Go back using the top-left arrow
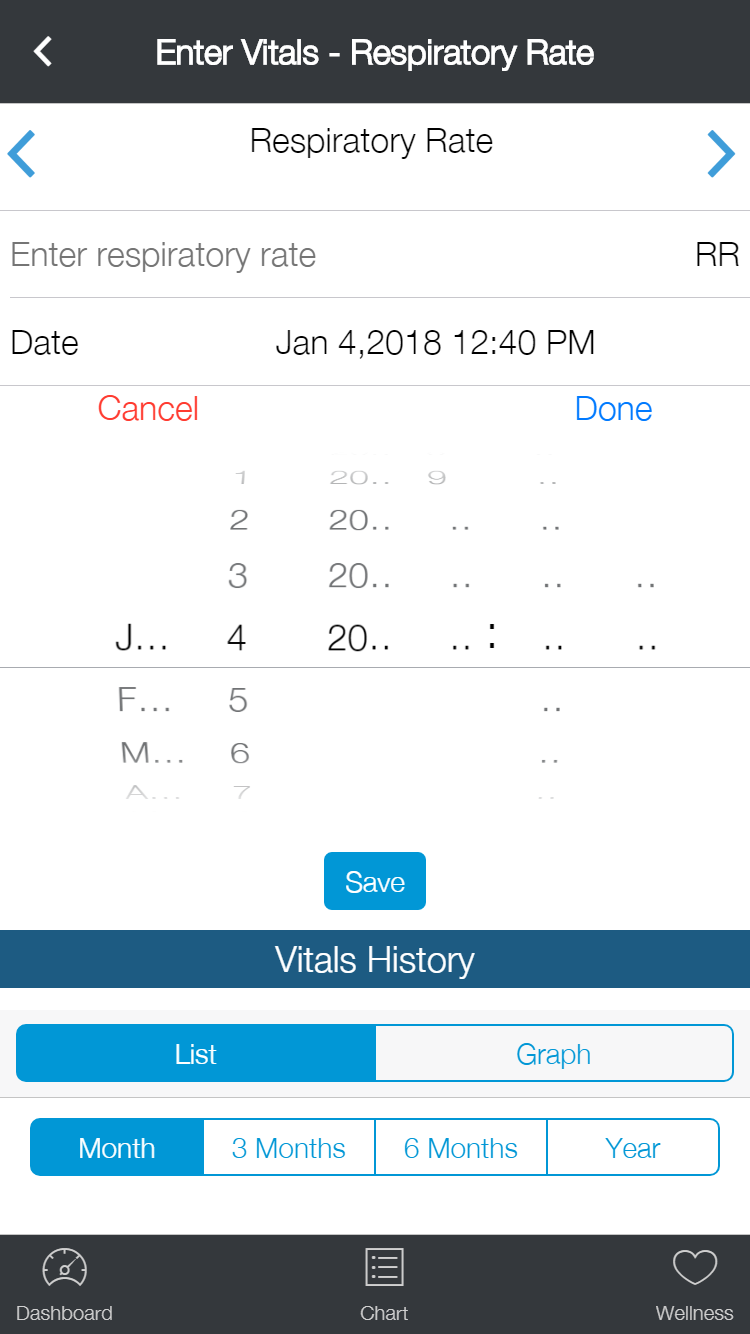 (42, 51)
